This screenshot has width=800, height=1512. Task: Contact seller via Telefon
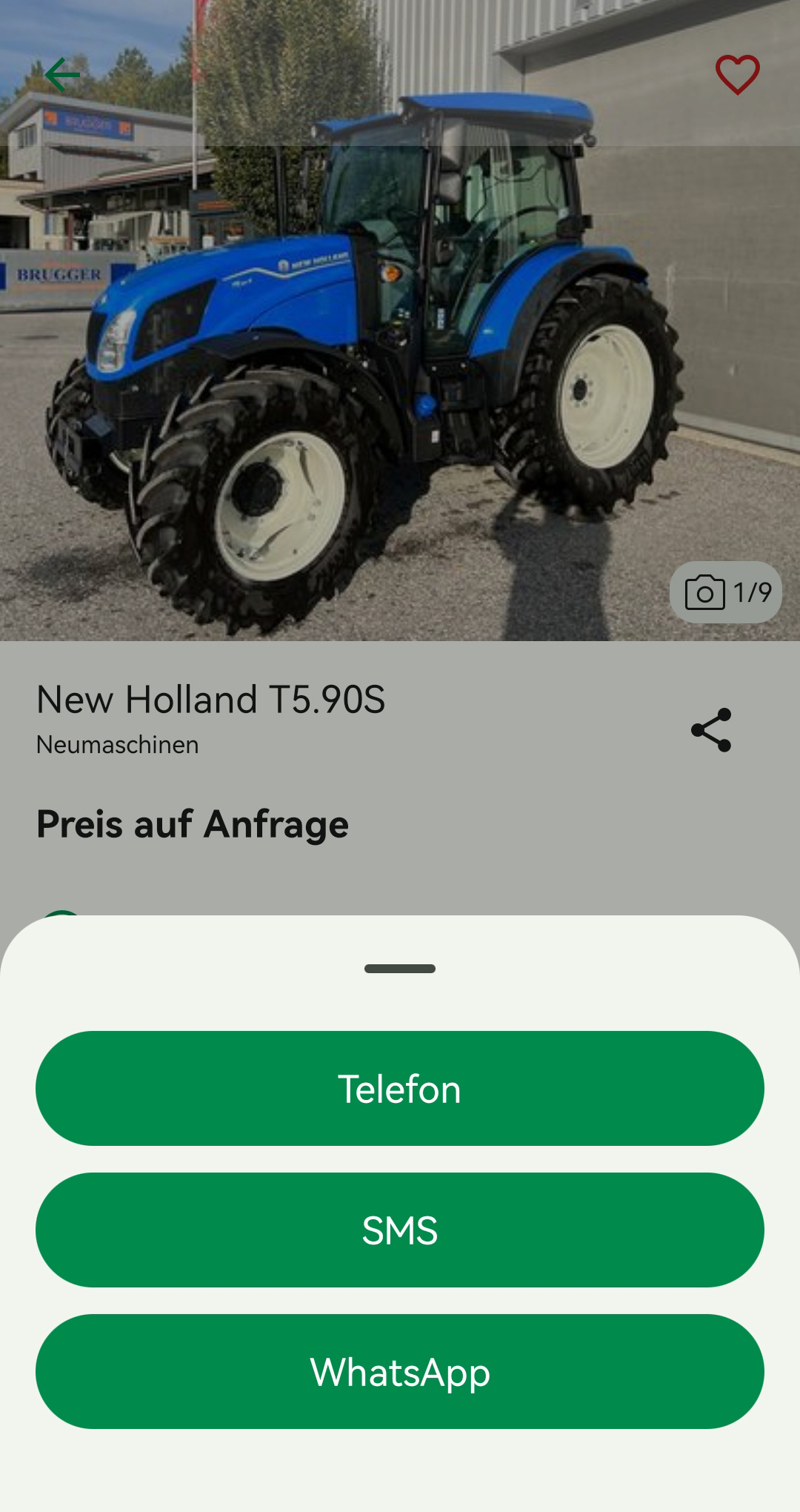coord(400,1089)
